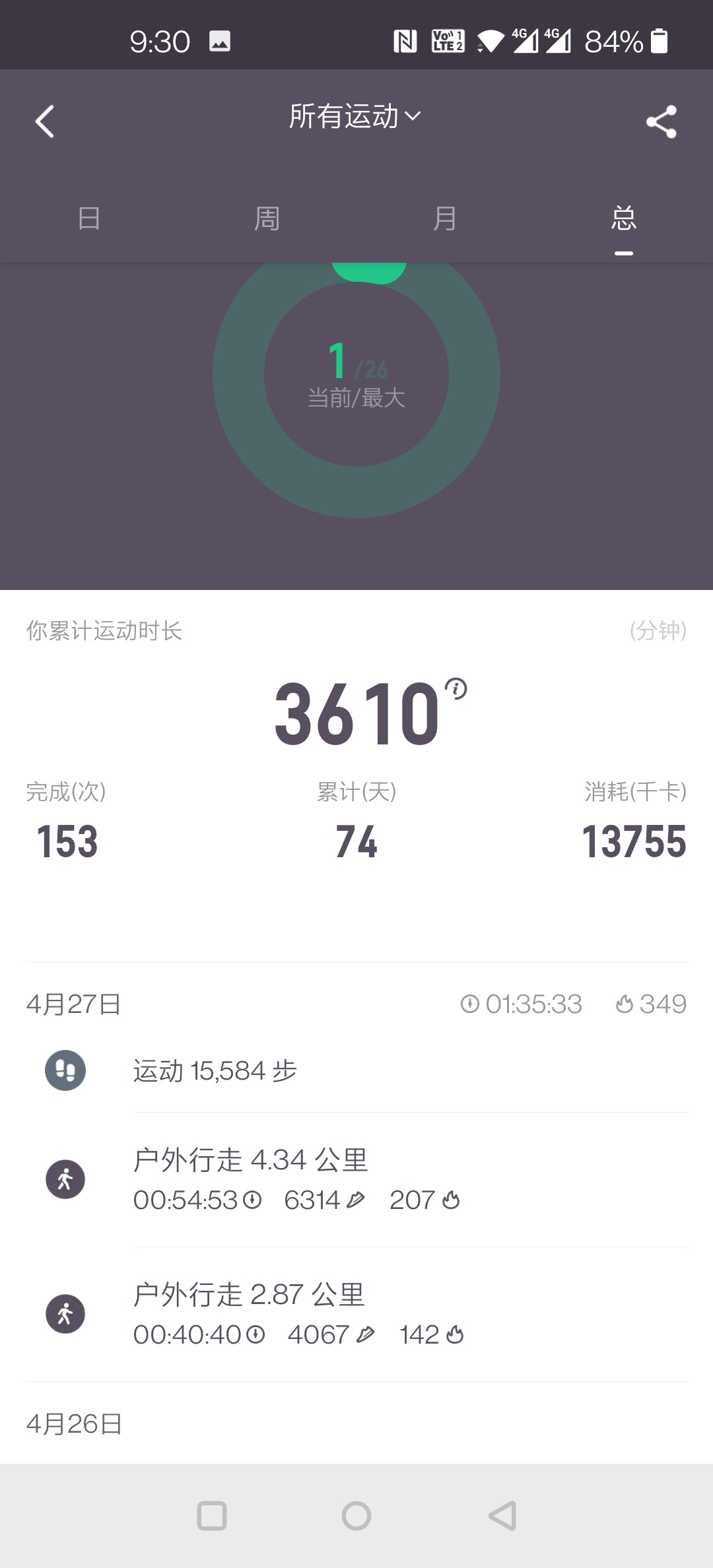This screenshot has width=713, height=1568.
Task: Tap the clock icon beside 01:35:33
Action: click(471, 1004)
